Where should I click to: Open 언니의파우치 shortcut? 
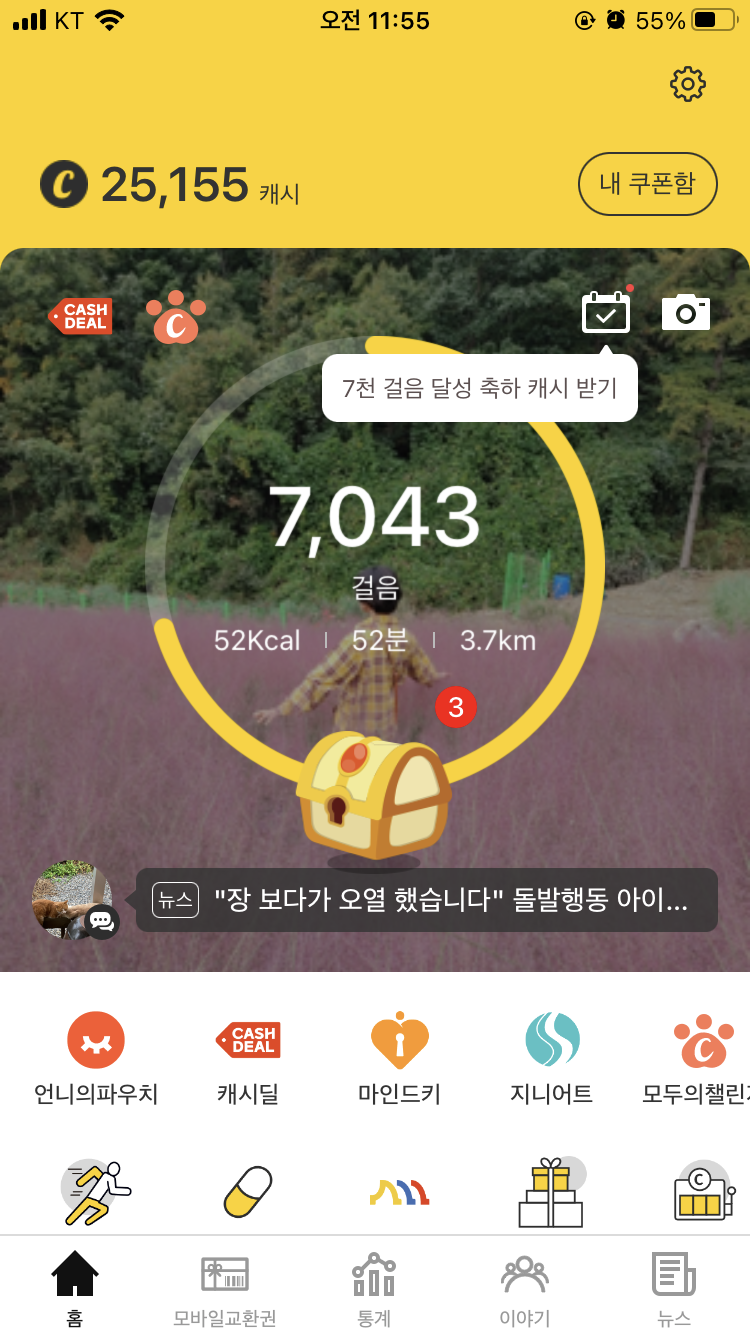tap(96, 1058)
